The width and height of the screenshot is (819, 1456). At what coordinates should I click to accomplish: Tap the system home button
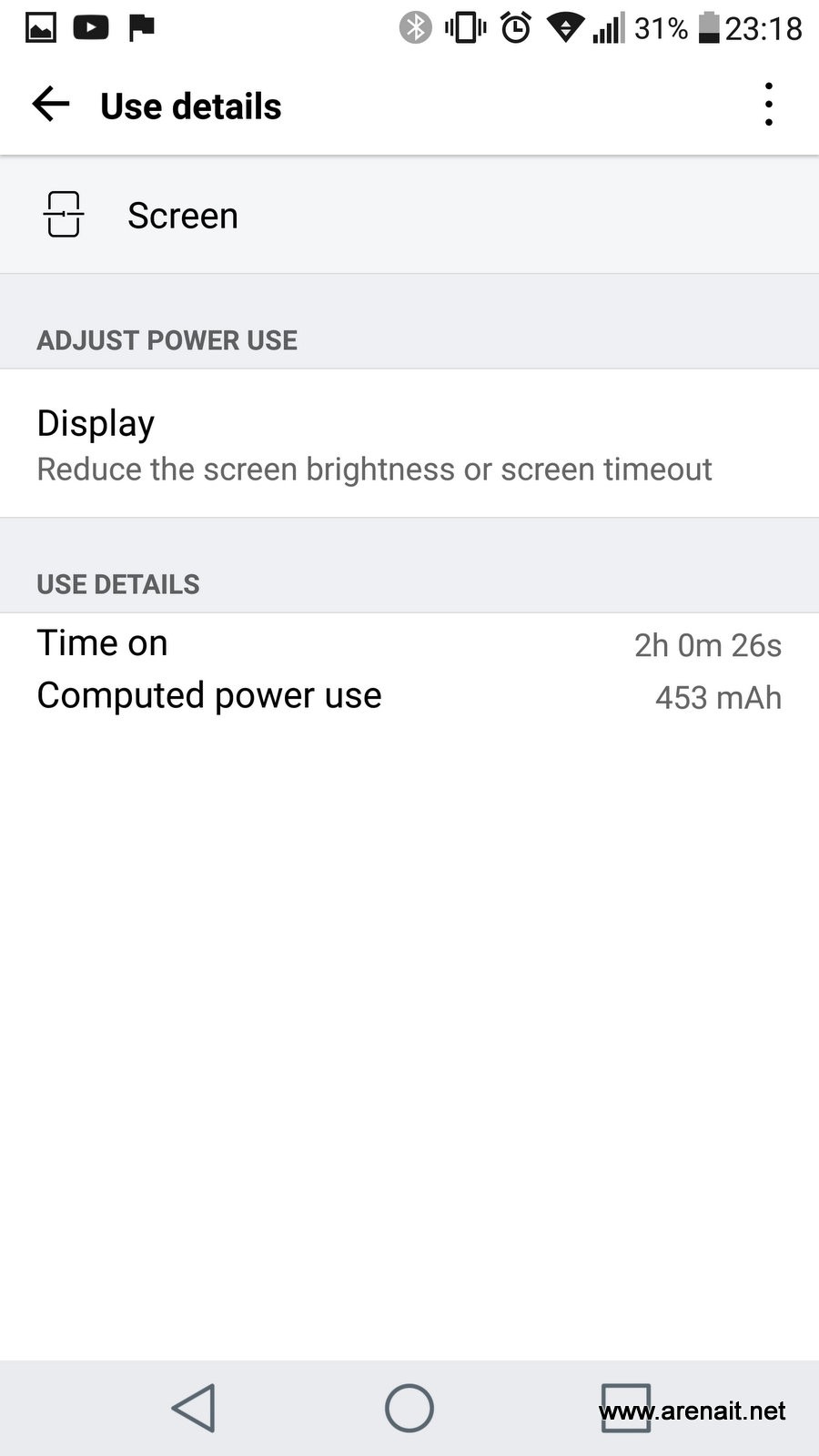pyautogui.click(x=409, y=1408)
